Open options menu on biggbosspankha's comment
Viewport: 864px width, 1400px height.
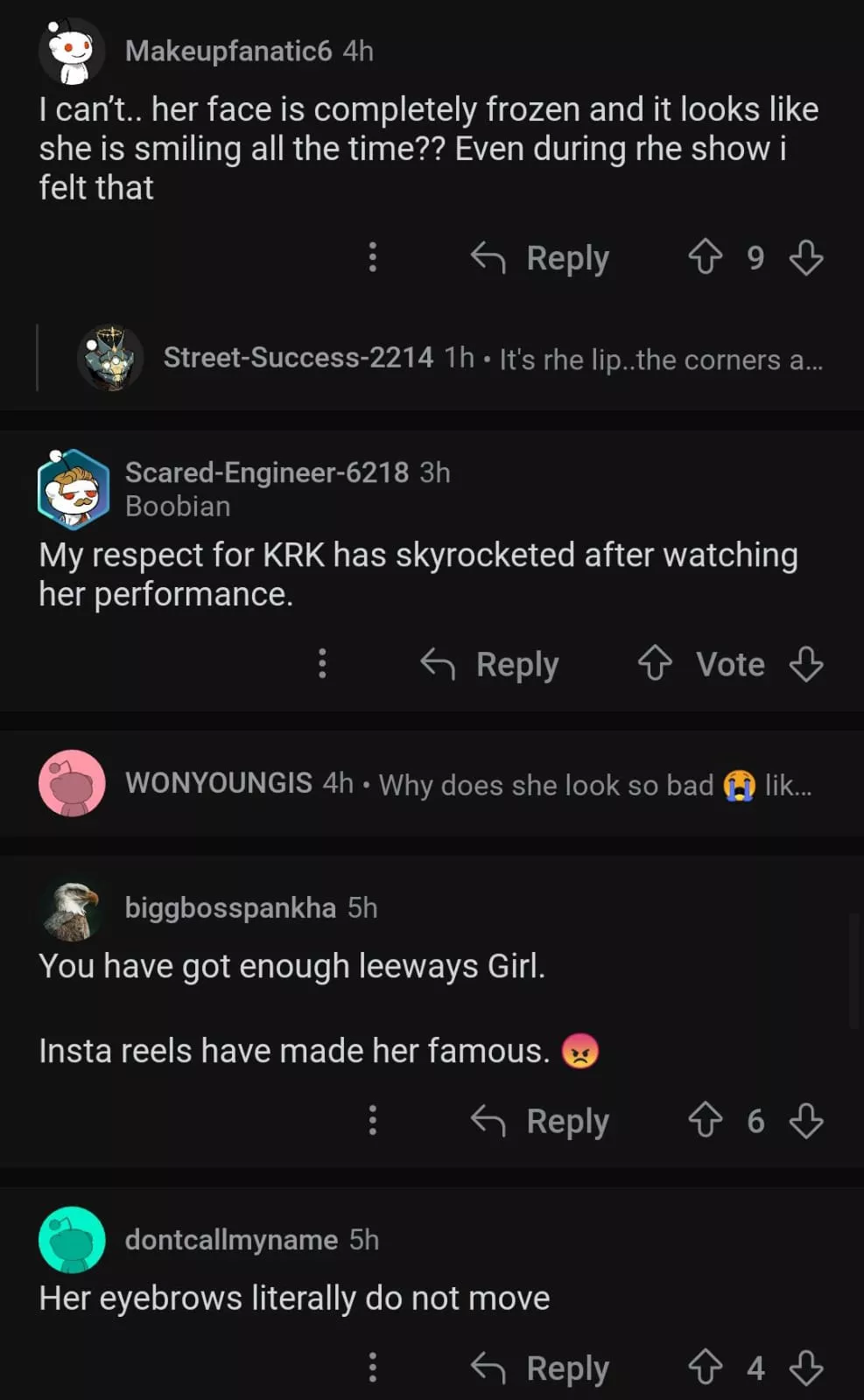point(373,1120)
